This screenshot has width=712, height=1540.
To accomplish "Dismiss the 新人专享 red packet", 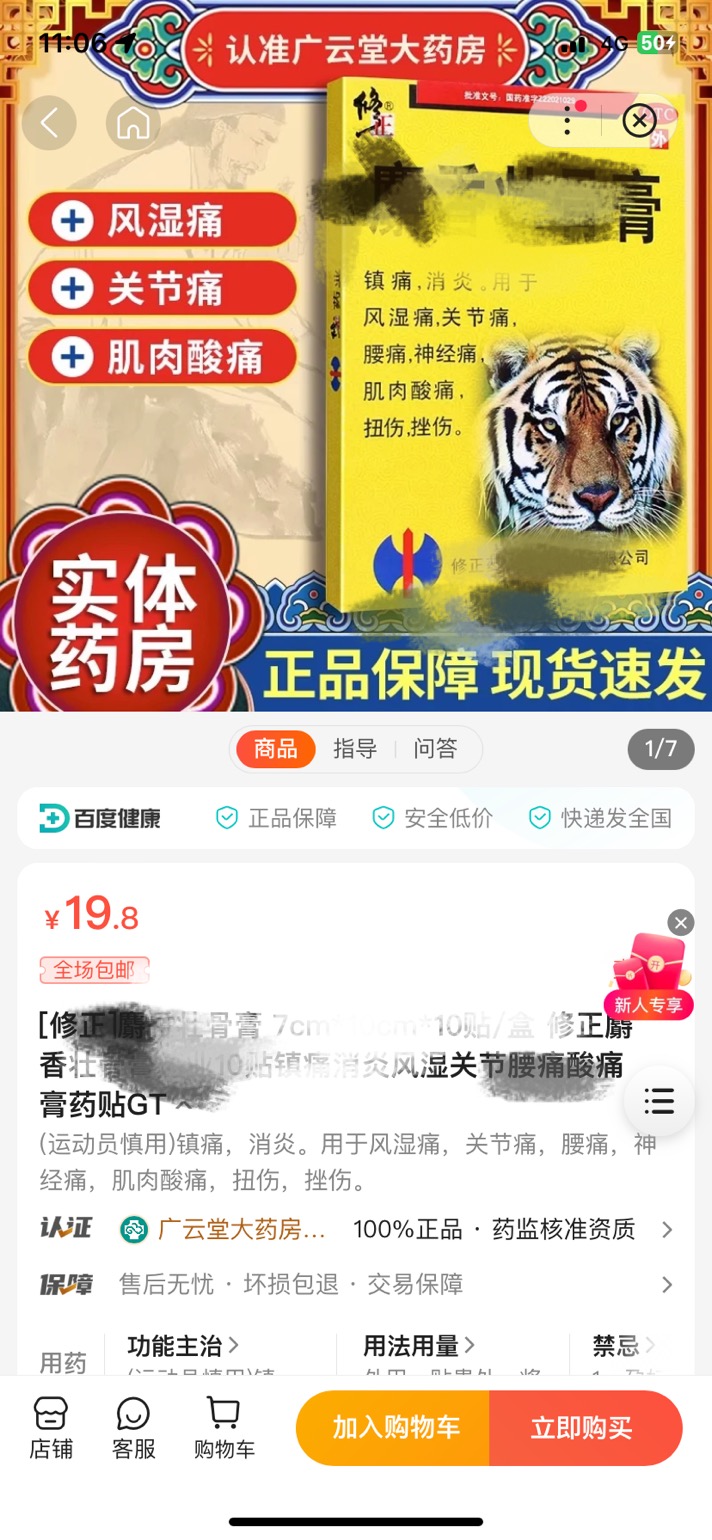I will (681, 923).
